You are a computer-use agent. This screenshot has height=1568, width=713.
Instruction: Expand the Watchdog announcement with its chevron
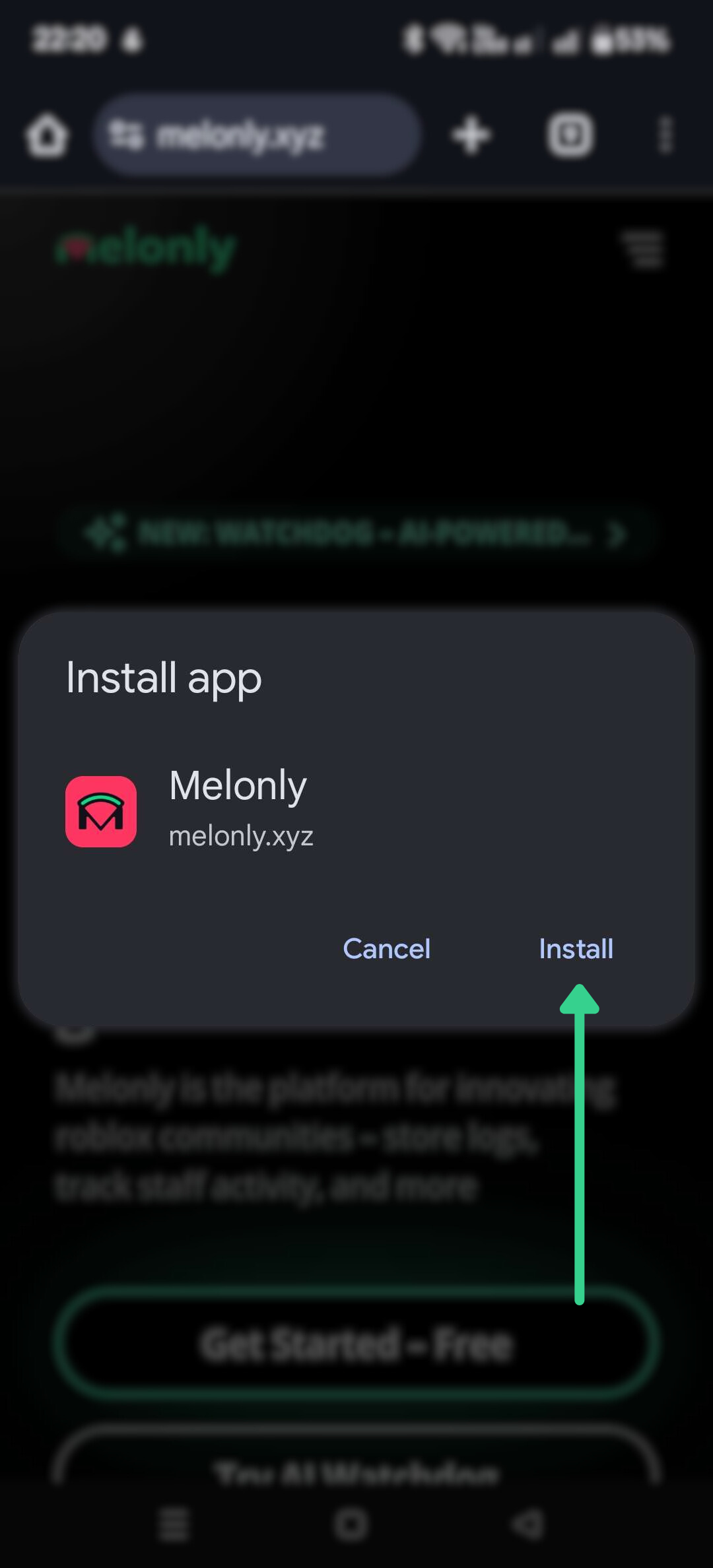[x=617, y=535]
